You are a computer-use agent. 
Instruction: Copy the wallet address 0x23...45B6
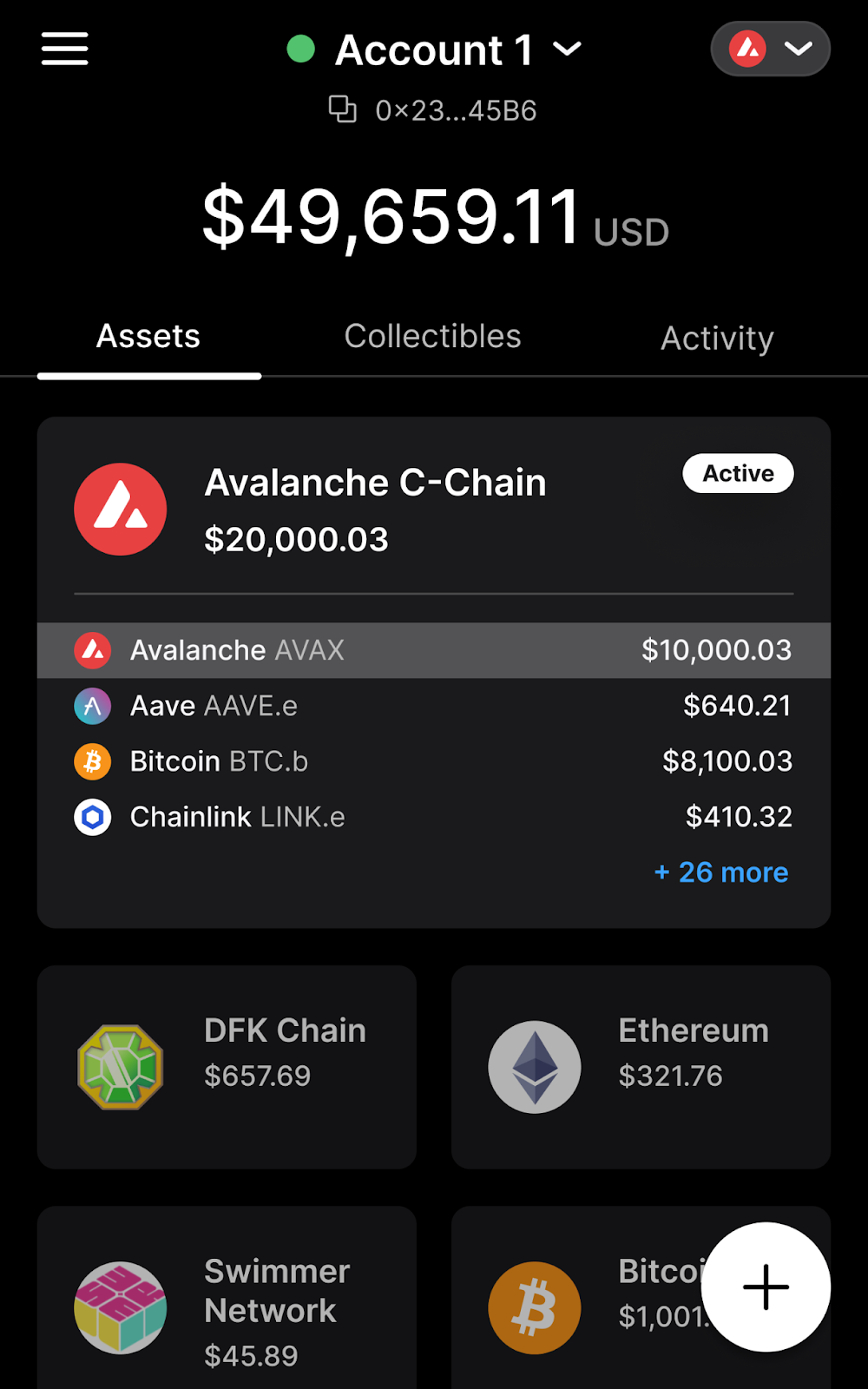click(344, 109)
